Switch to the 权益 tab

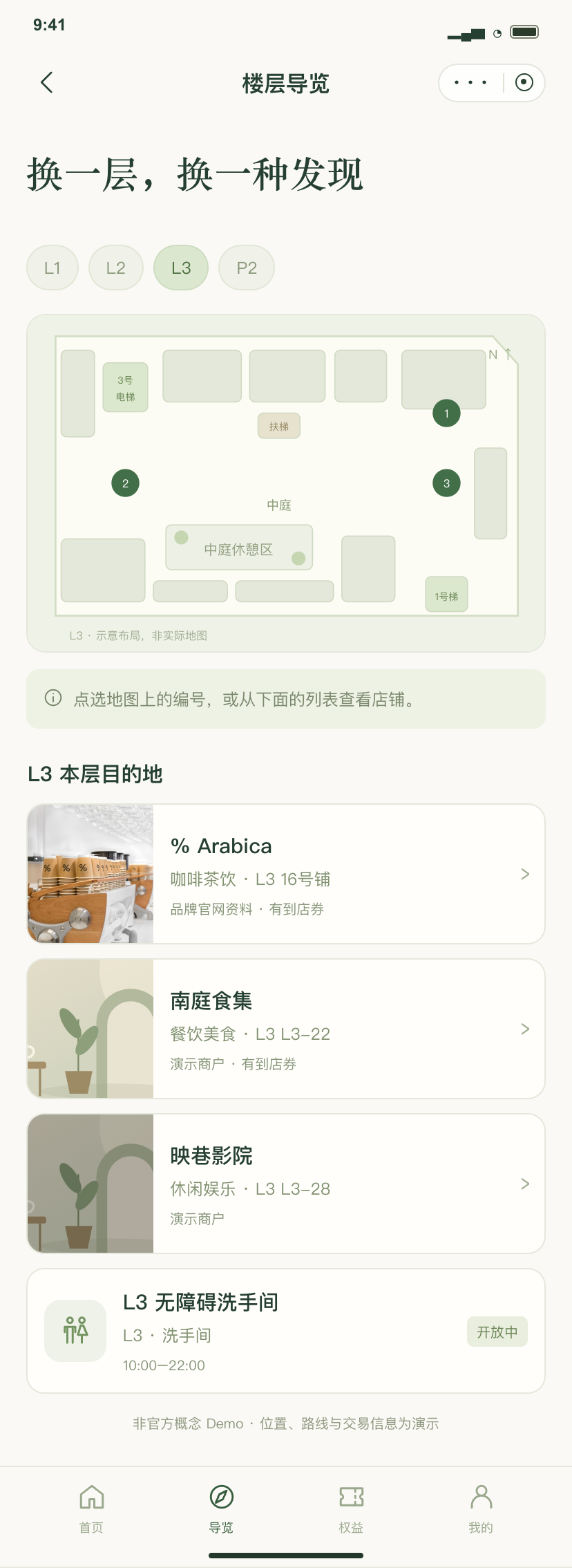click(x=351, y=1509)
